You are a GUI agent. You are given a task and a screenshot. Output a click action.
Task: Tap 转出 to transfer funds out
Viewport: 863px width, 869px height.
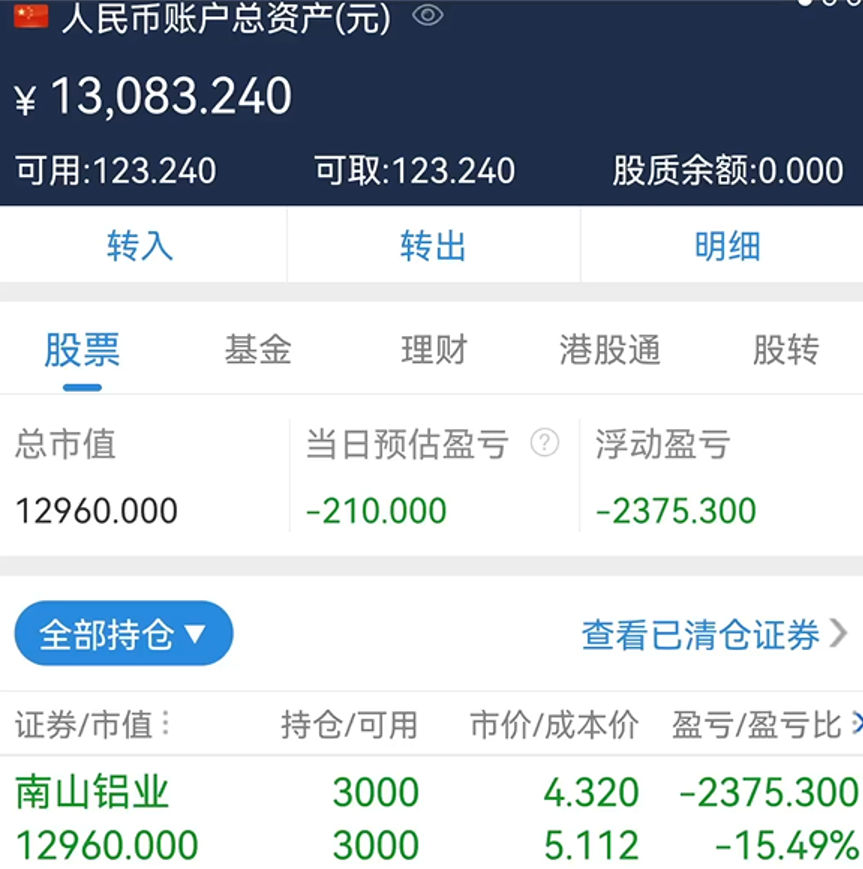[x=433, y=246]
